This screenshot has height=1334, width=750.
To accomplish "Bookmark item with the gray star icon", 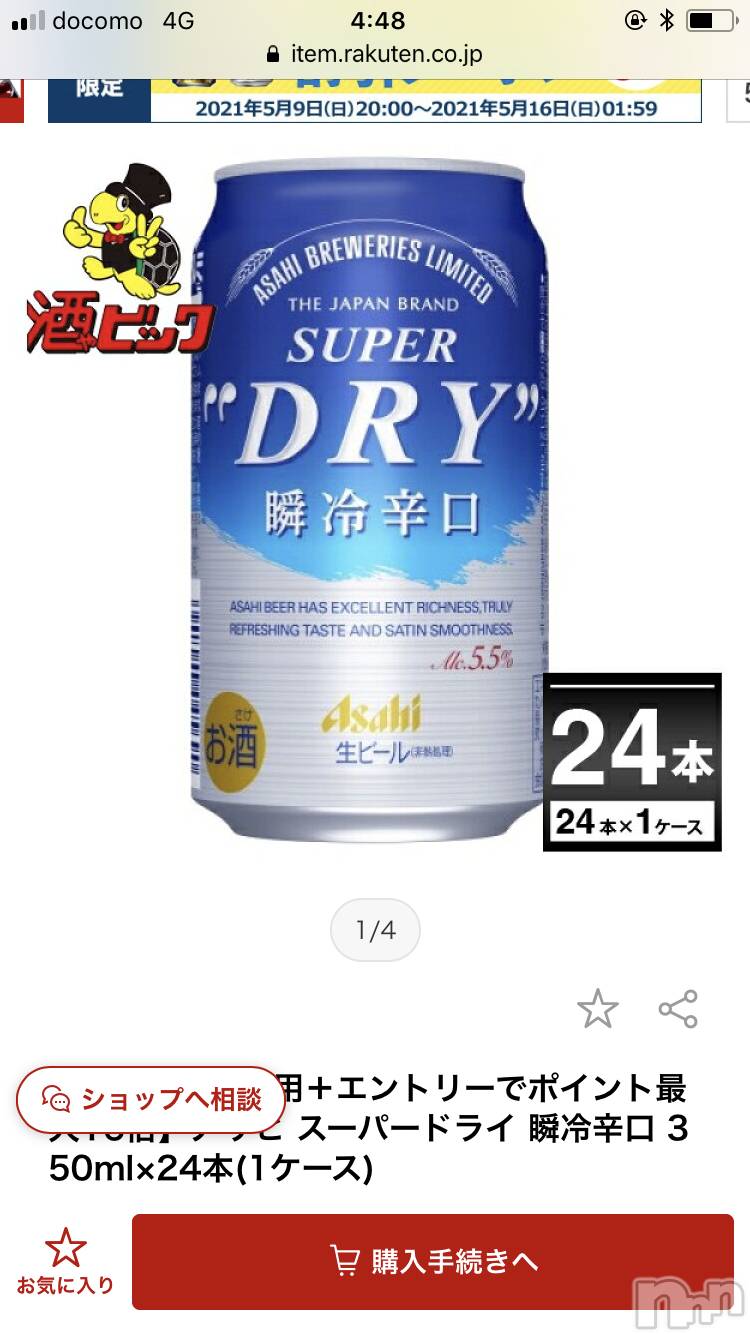I will coord(598,1010).
